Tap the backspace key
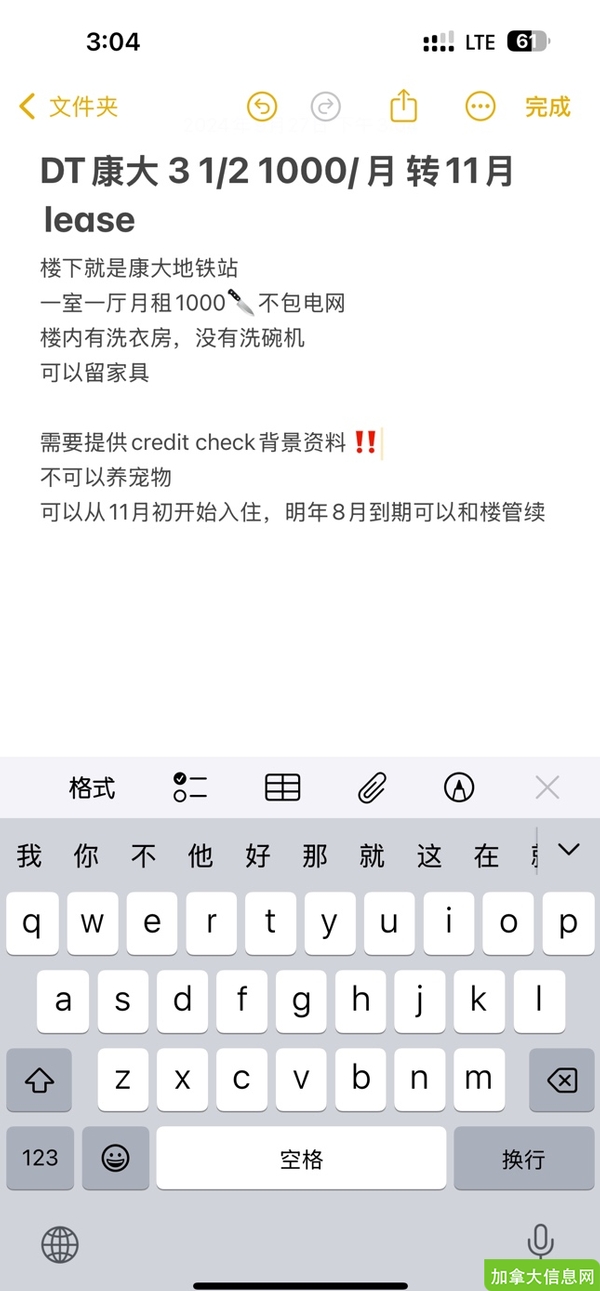Image resolution: width=600 pixels, height=1291 pixels. click(x=562, y=1080)
